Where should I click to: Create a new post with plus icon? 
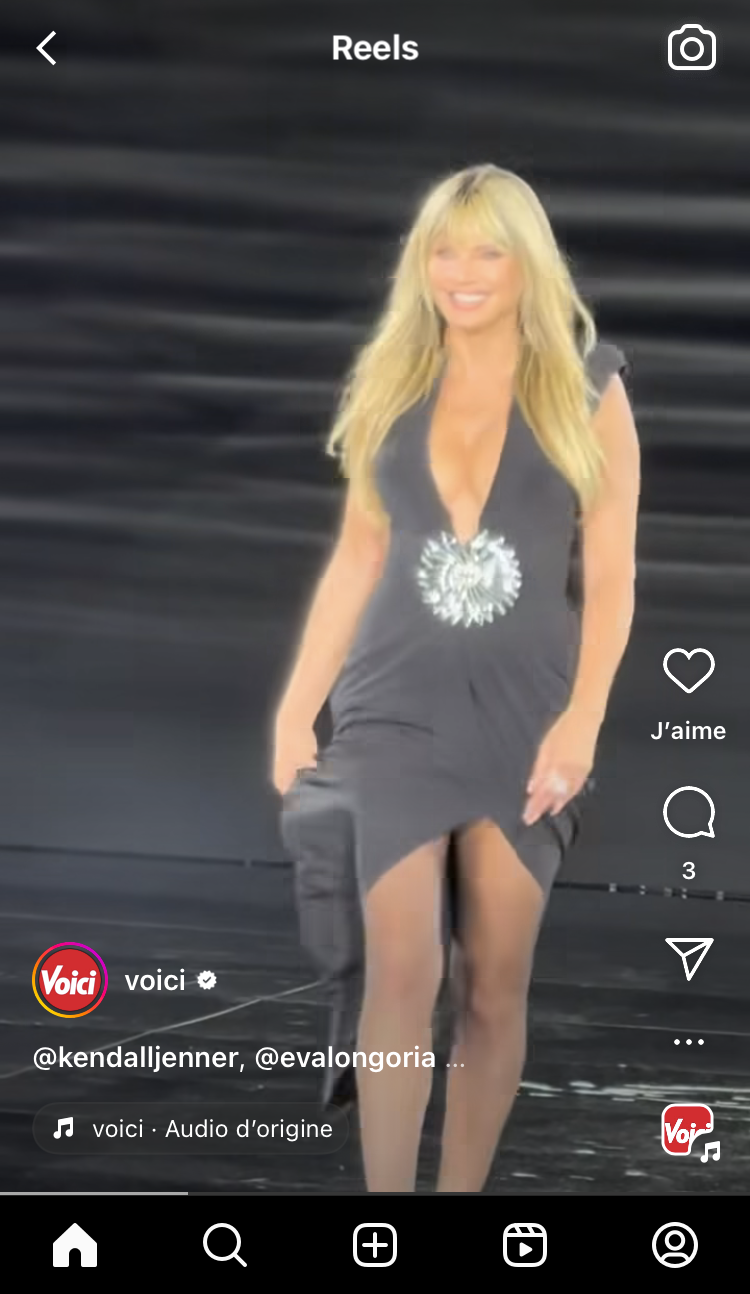[x=375, y=1246]
